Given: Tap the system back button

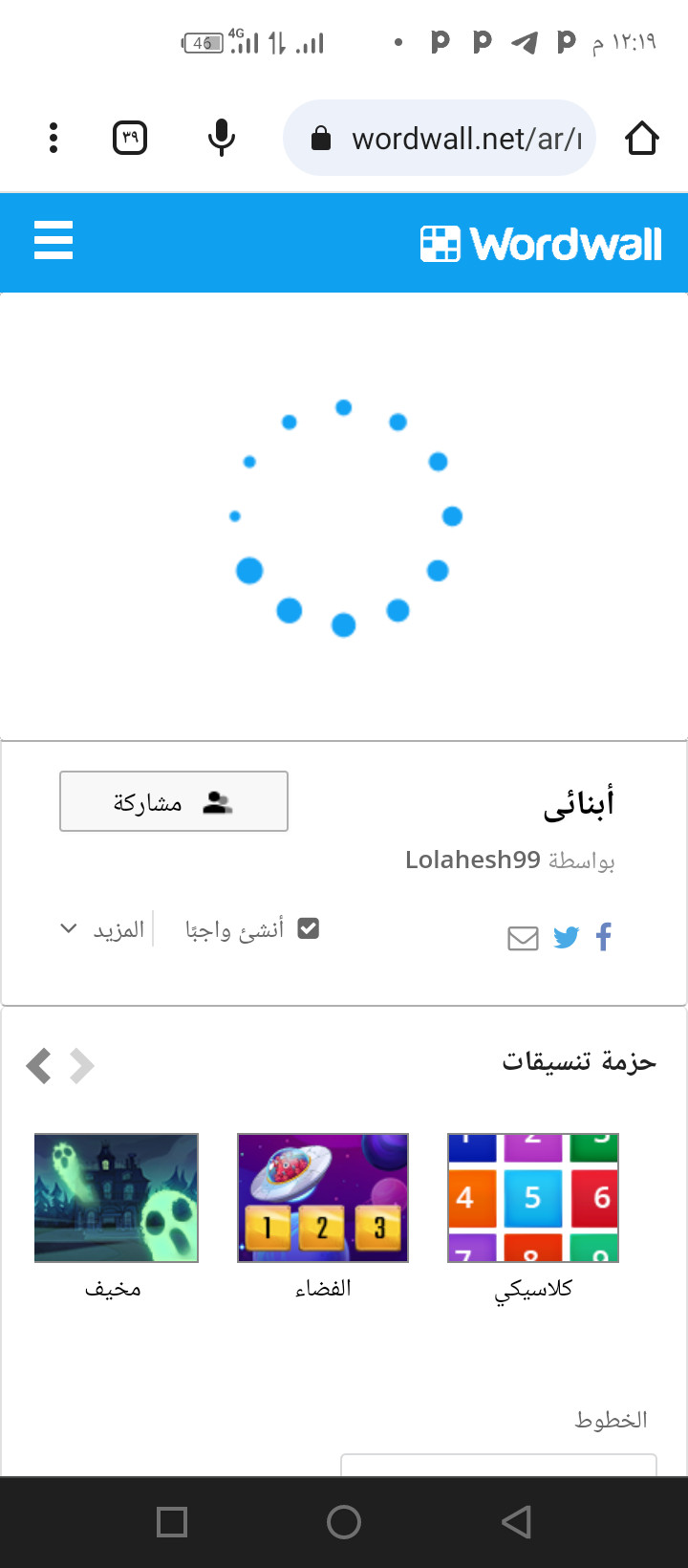Looking at the screenshot, I should pos(516,1522).
